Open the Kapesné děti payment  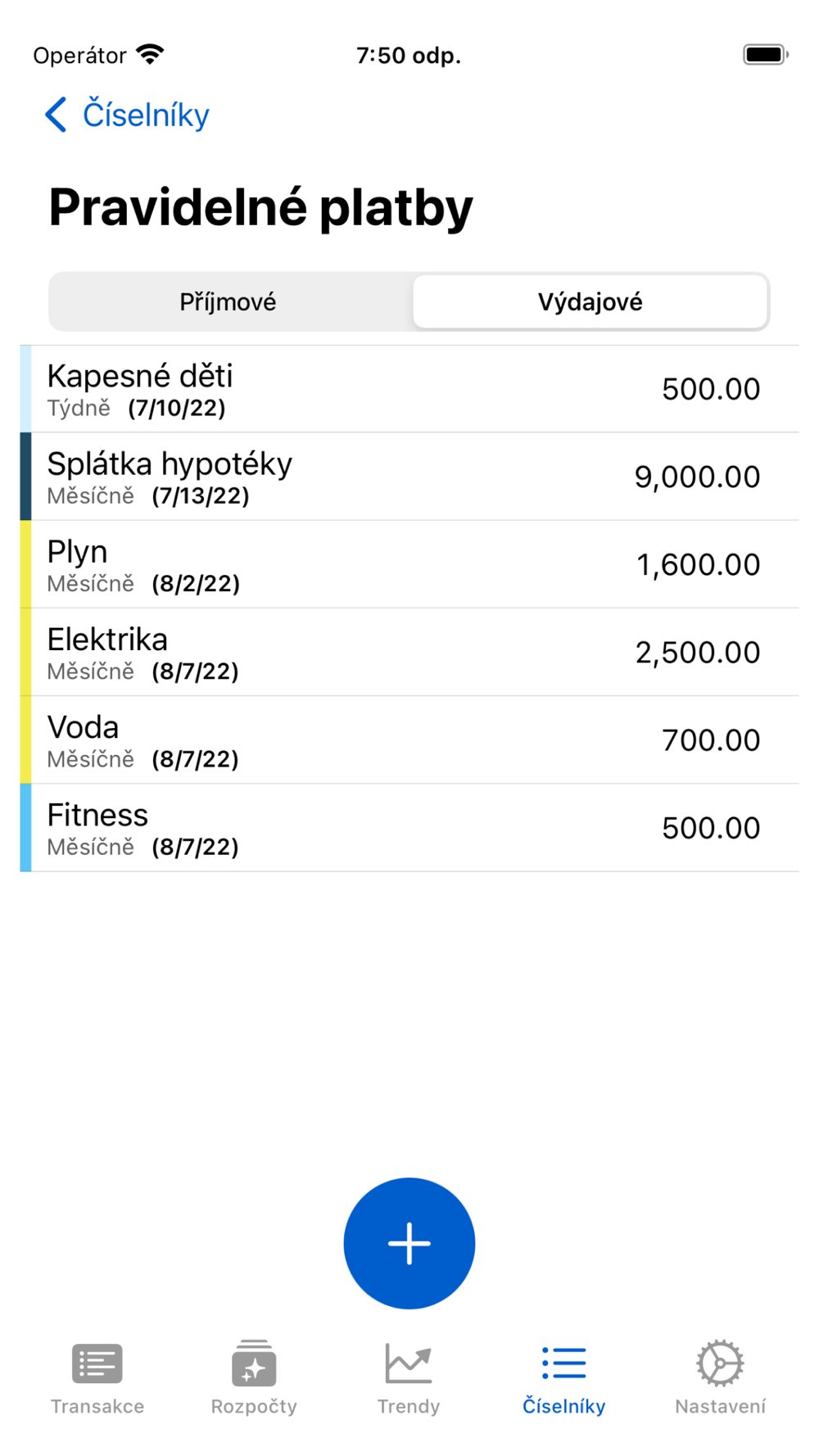coord(409,389)
